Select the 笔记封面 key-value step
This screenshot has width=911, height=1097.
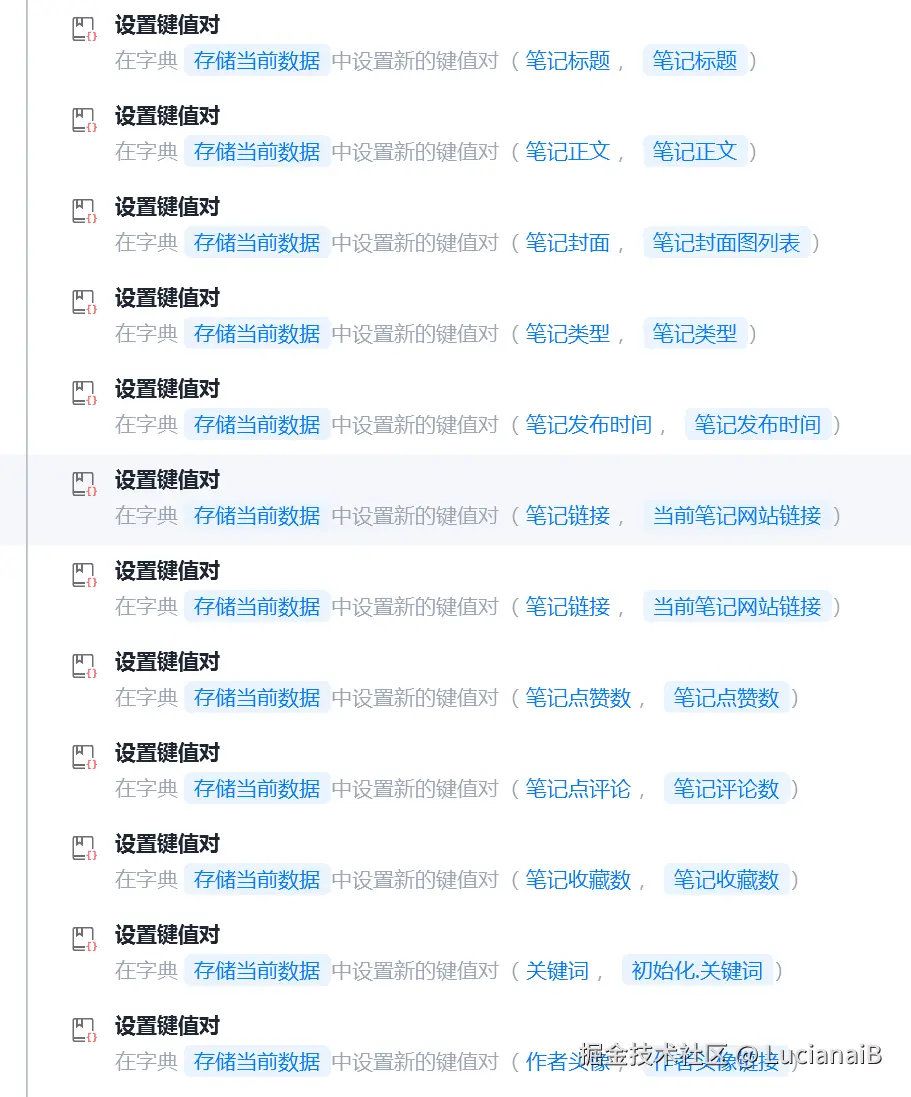[x=167, y=208]
